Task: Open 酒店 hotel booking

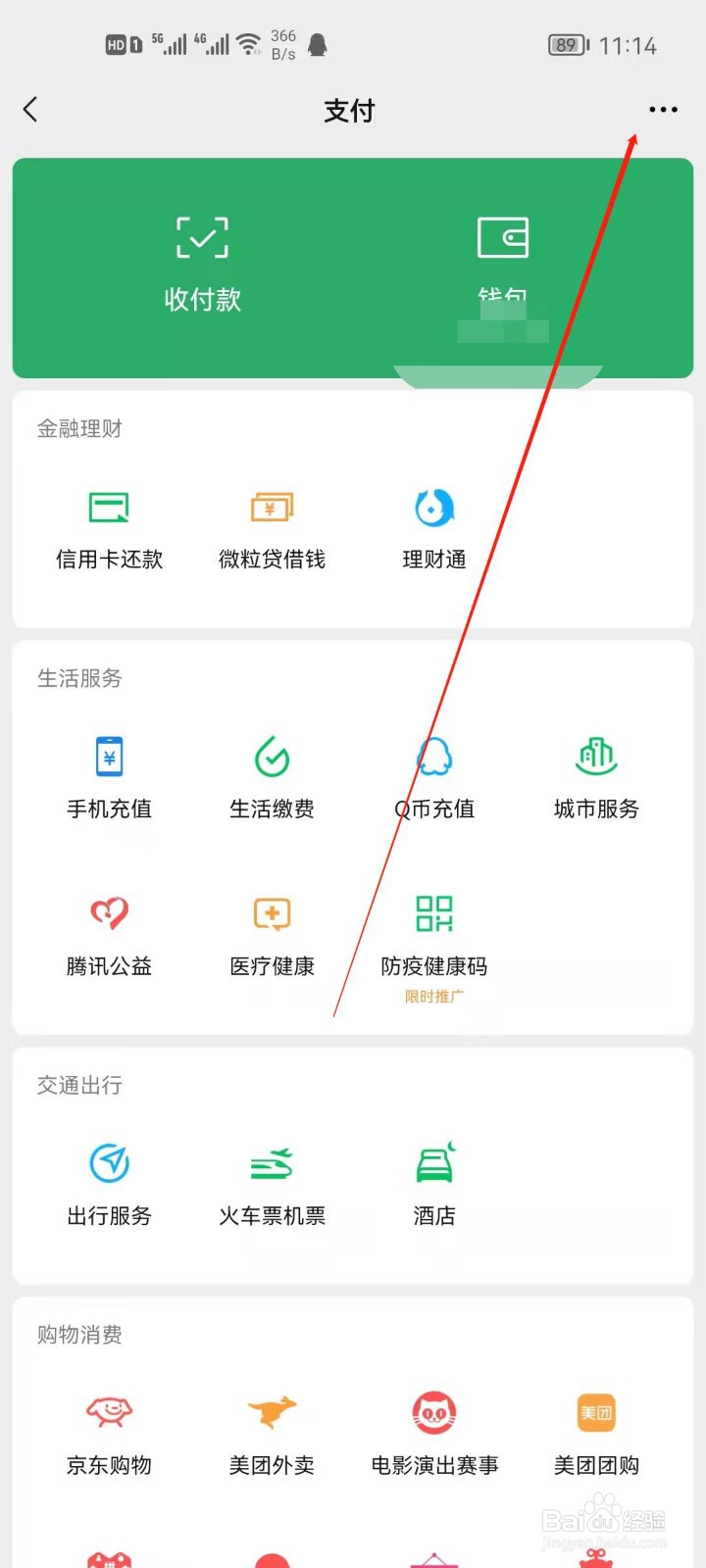Action: [x=434, y=1186]
